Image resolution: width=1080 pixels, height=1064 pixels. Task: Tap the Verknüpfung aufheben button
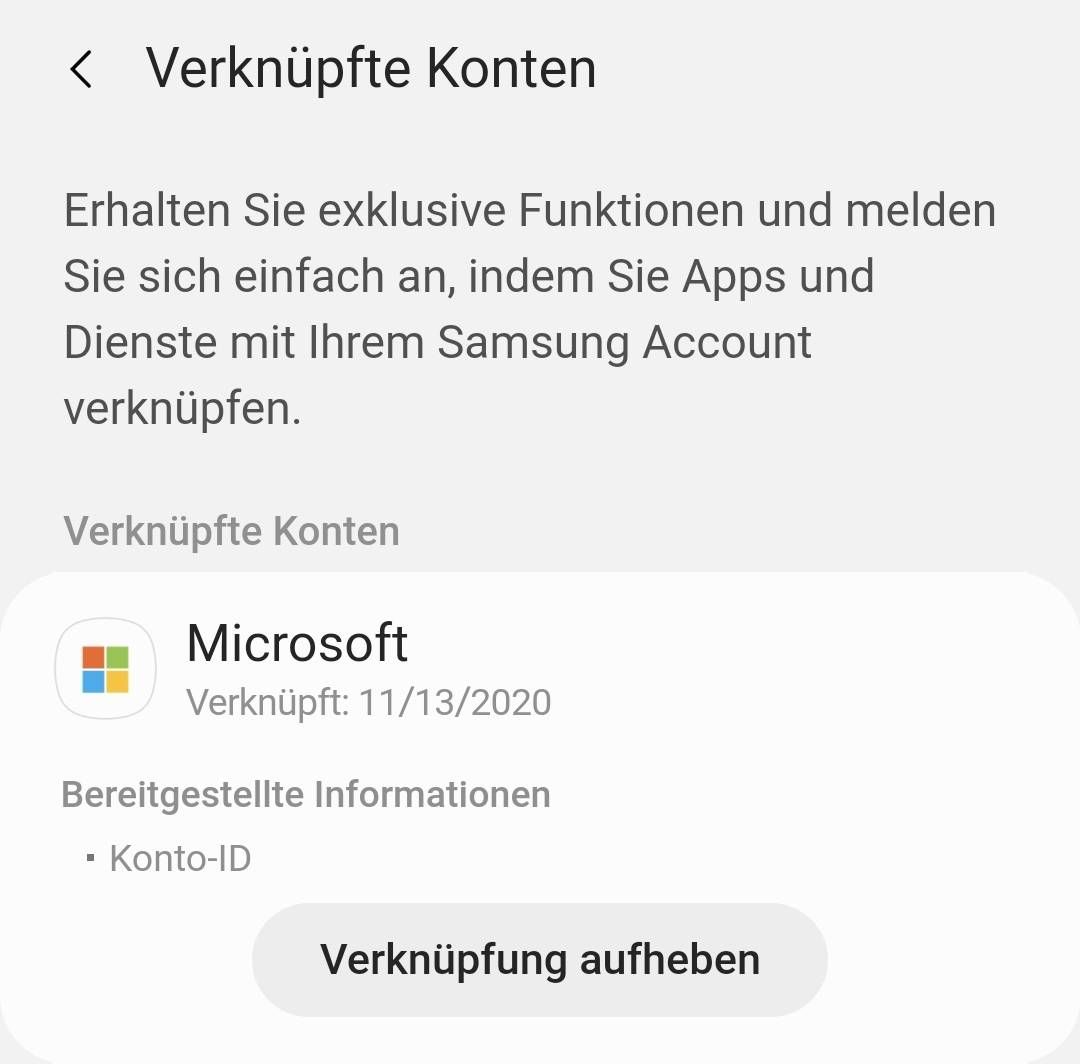point(540,960)
